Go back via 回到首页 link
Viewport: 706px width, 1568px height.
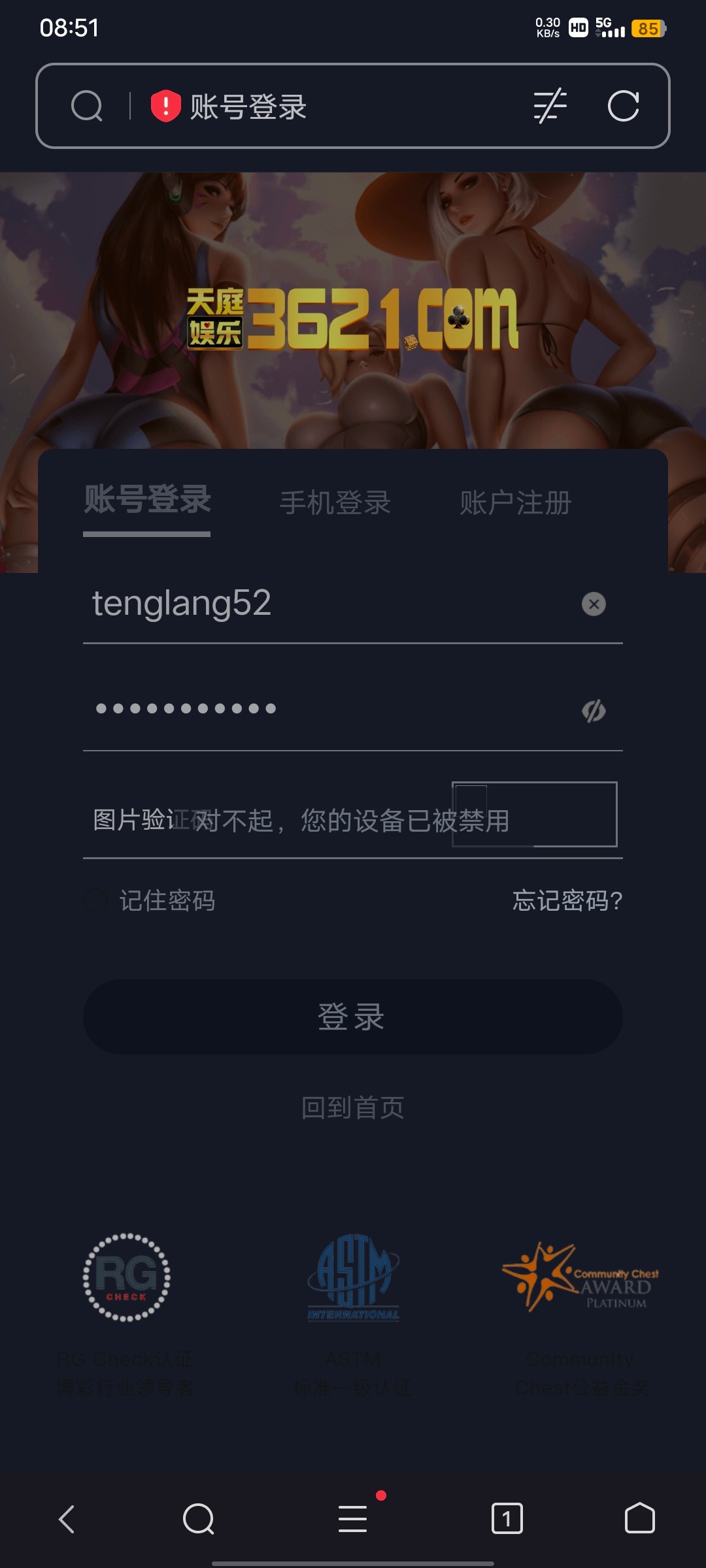pyautogui.click(x=352, y=1108)
